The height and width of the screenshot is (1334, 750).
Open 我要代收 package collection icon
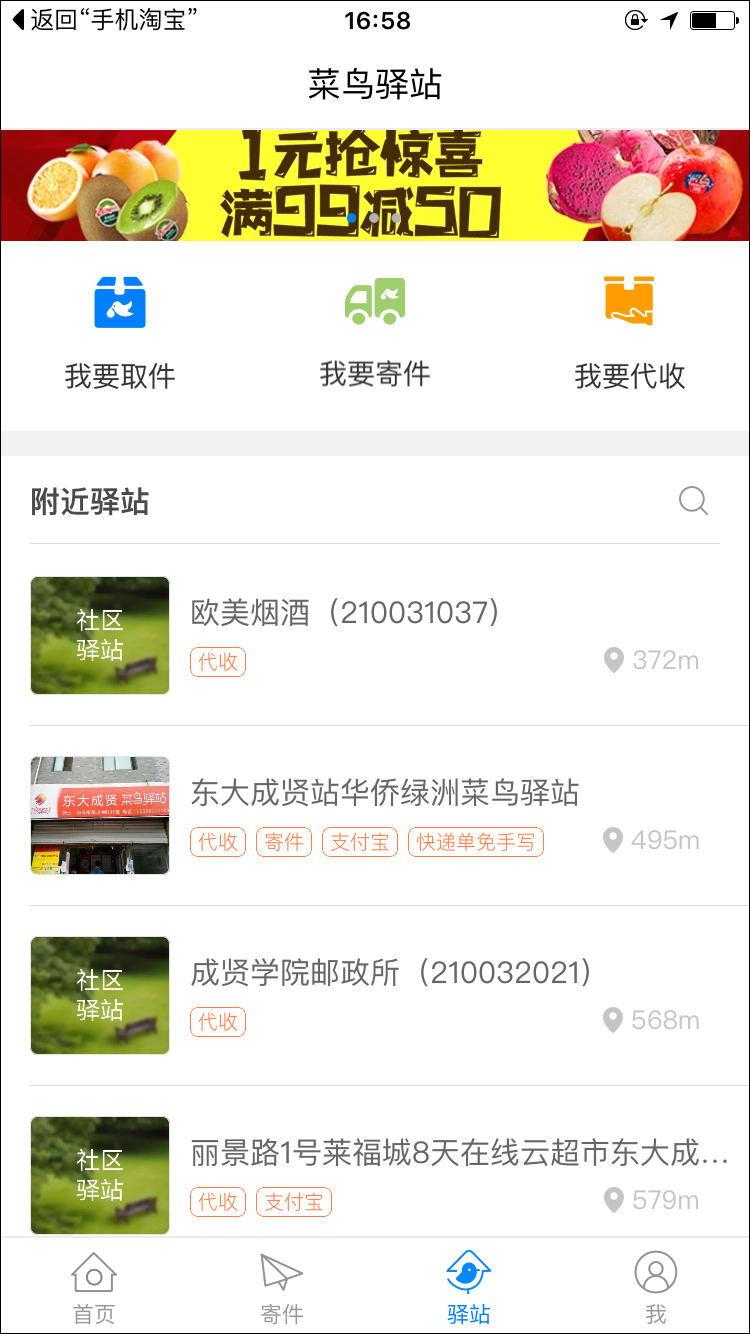click(x=628, y=300)
